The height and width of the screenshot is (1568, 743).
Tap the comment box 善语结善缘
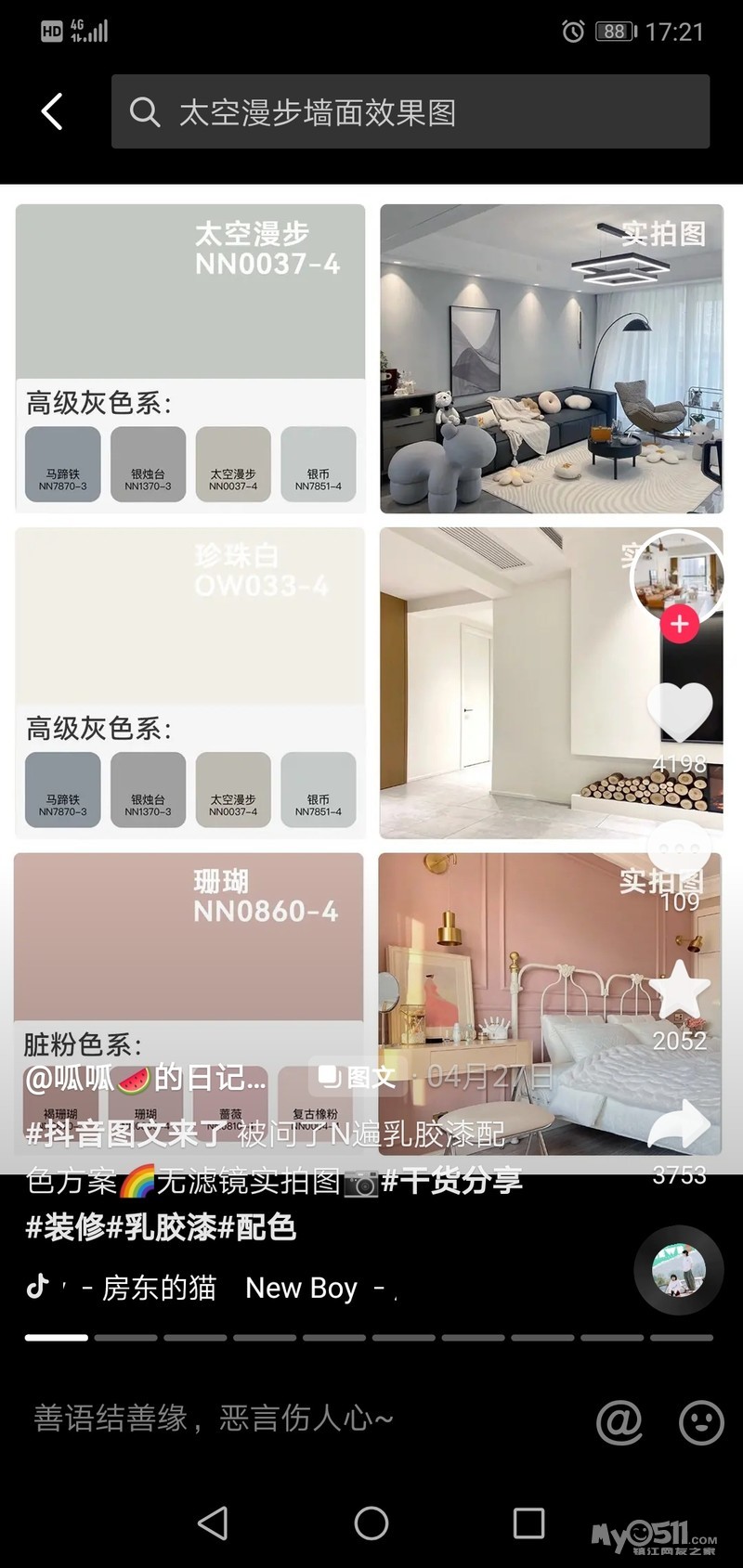pos(214,1419)
